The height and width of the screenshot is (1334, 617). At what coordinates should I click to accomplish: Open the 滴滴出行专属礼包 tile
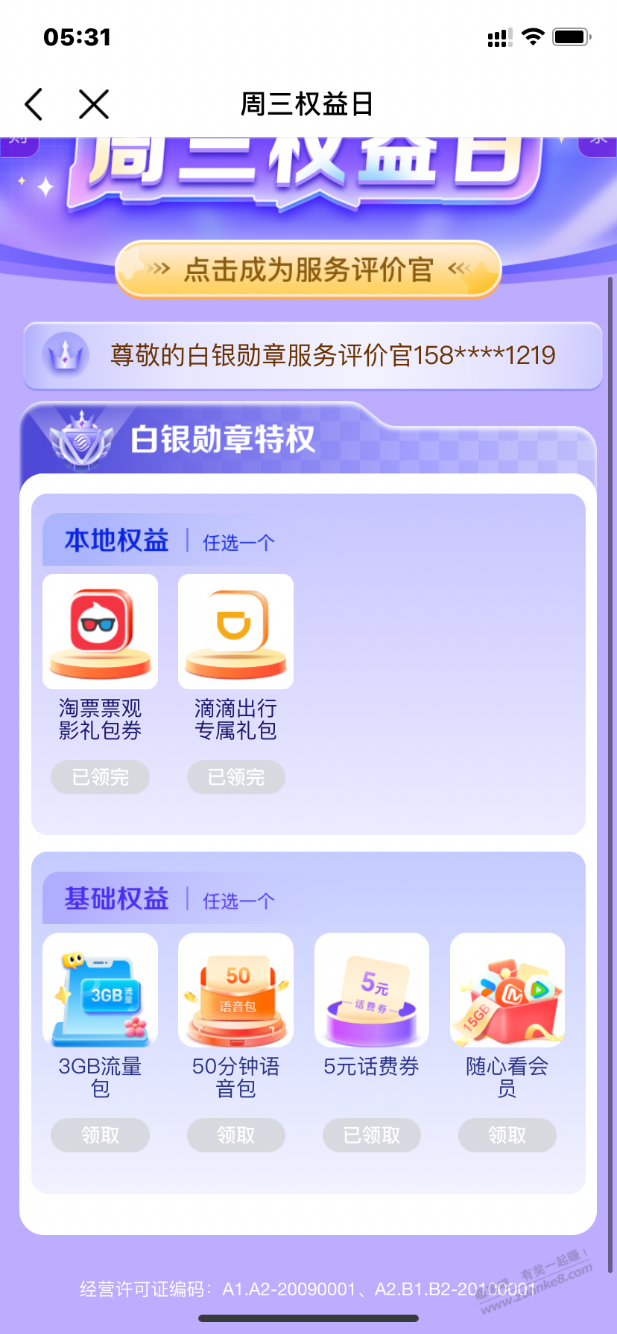(236, 631)
